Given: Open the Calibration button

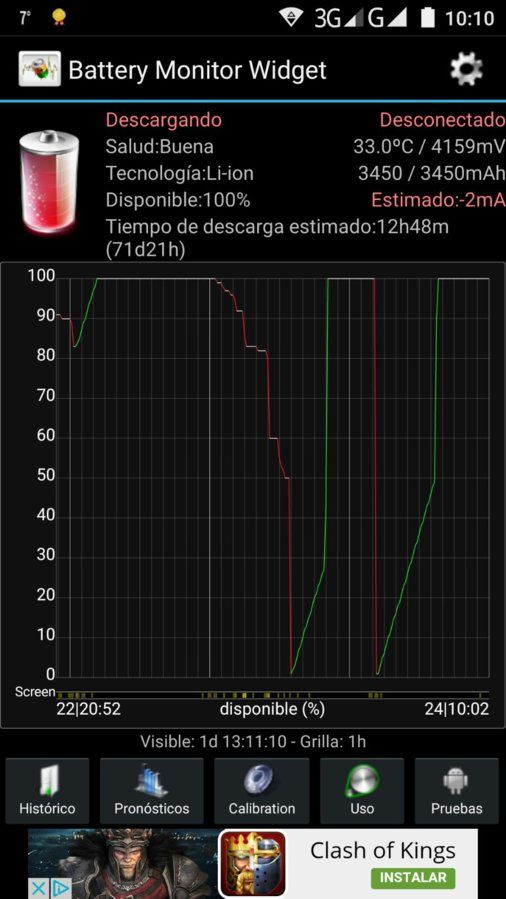Looking at the screenshot, I should coord(261,791).
